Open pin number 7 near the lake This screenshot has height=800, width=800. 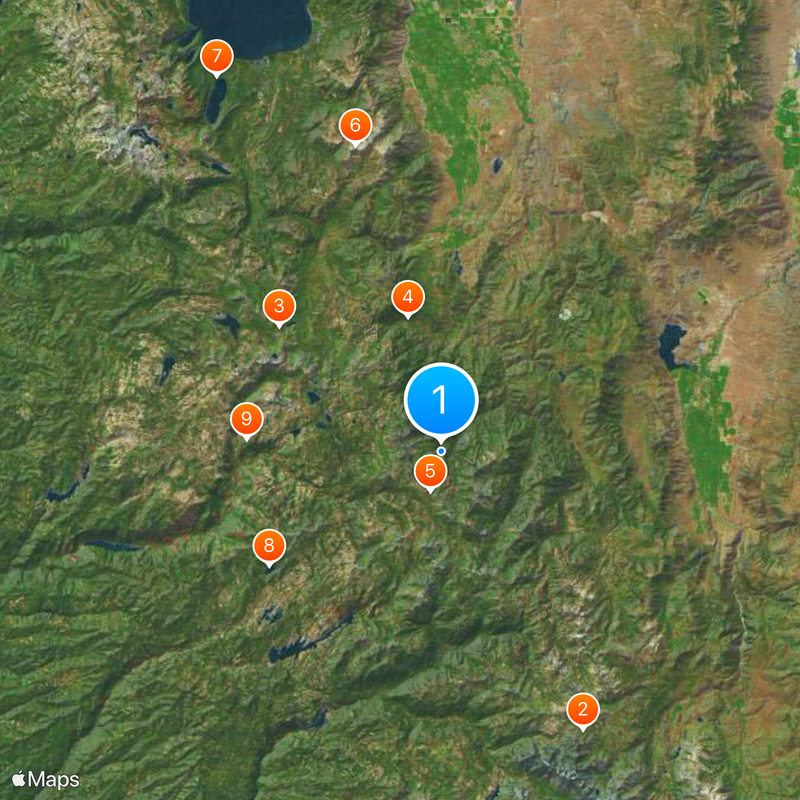(x=216, y=57)
